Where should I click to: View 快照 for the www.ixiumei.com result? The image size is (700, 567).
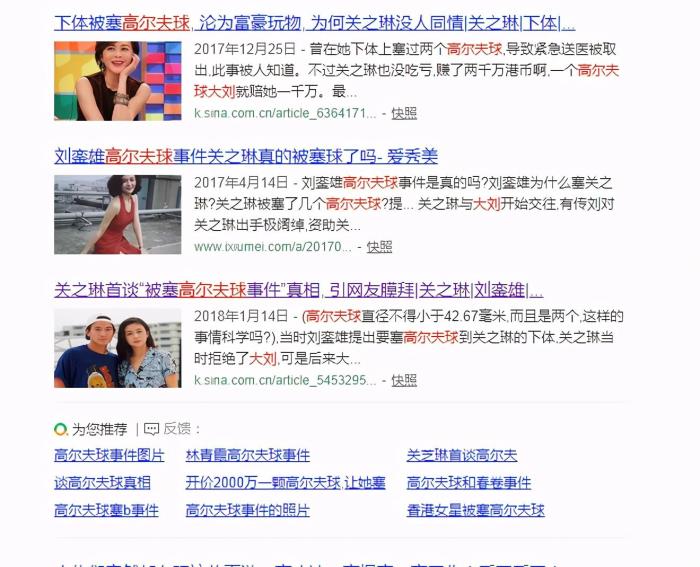(x=379, y=246)
